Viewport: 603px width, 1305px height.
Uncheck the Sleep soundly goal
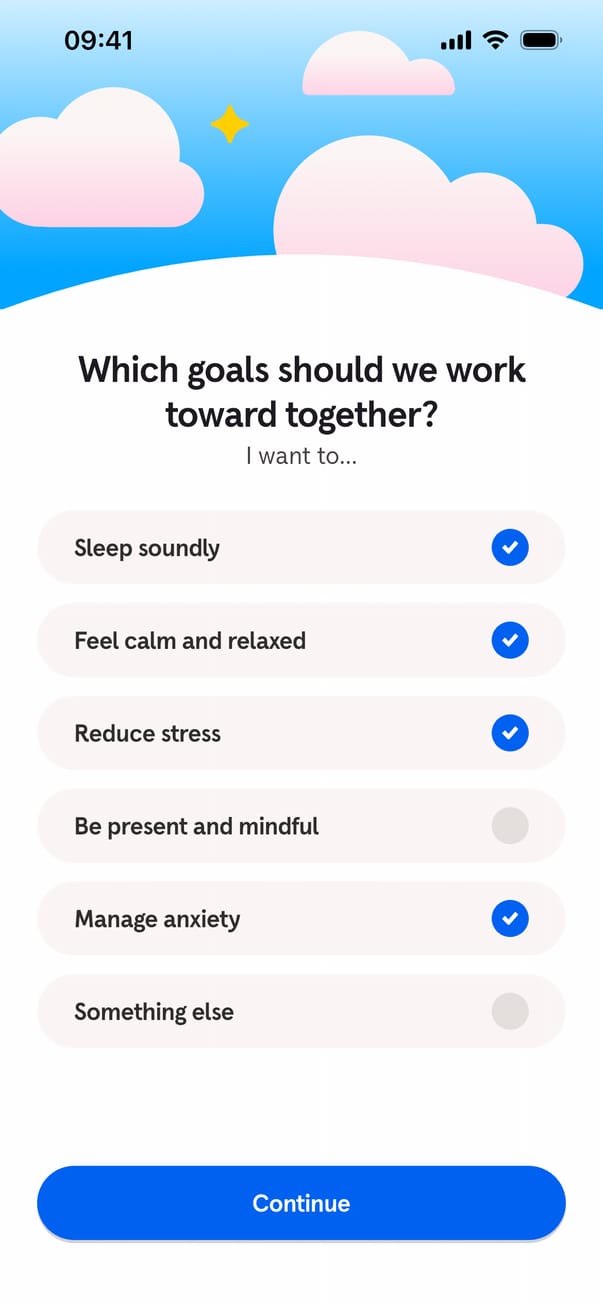pos(509,548)
